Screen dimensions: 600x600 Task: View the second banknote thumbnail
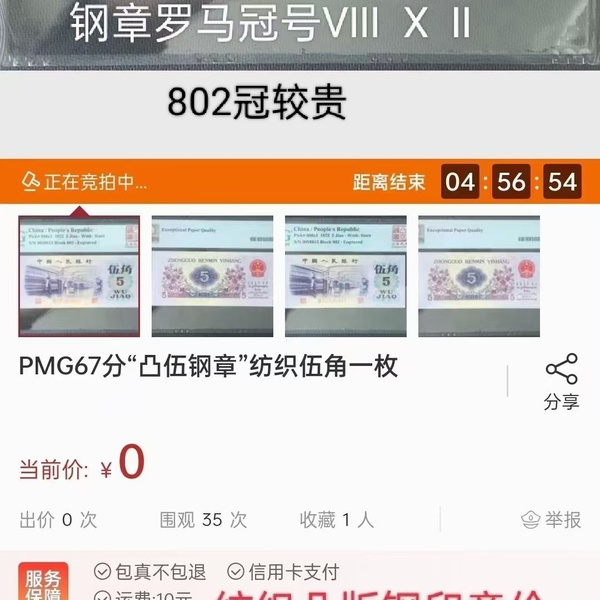click(212, 275)
